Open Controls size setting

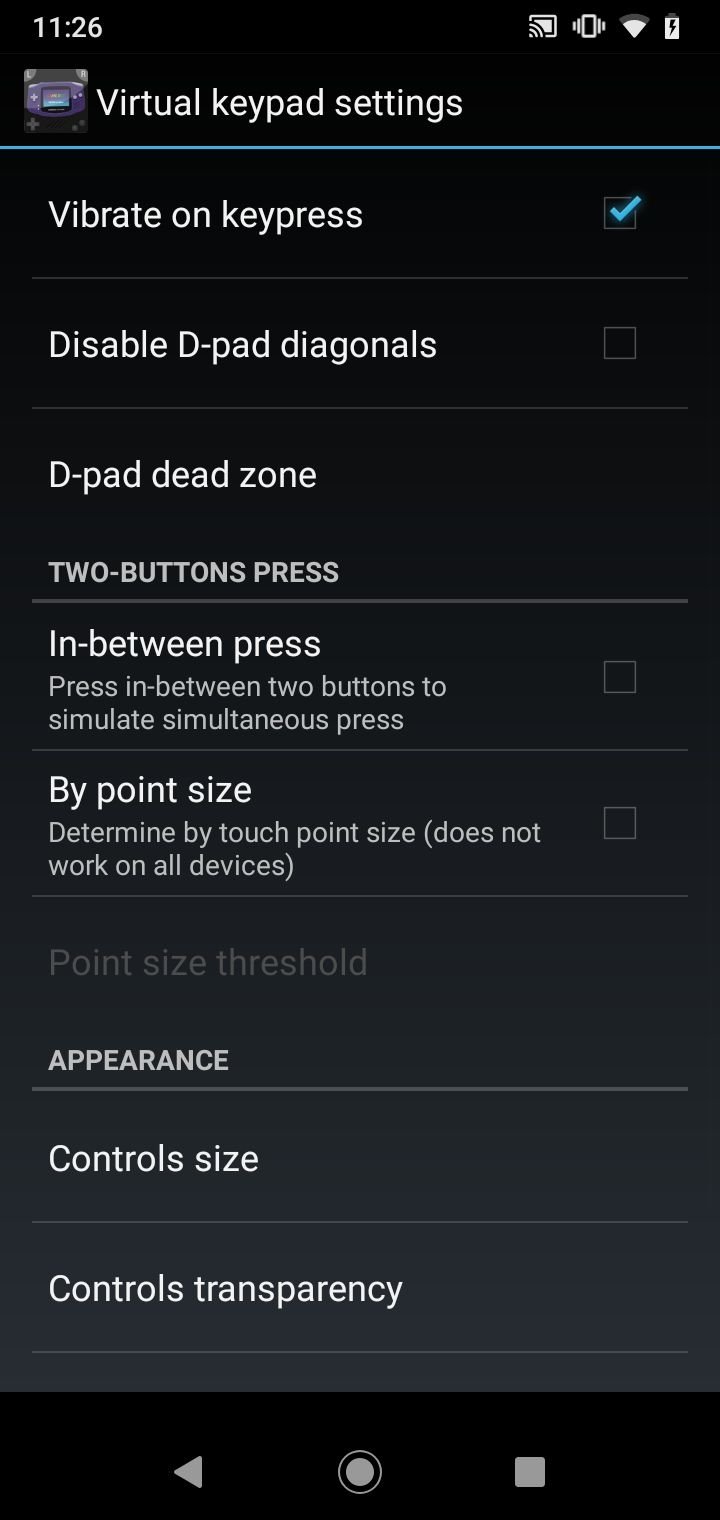(360, 1157)
